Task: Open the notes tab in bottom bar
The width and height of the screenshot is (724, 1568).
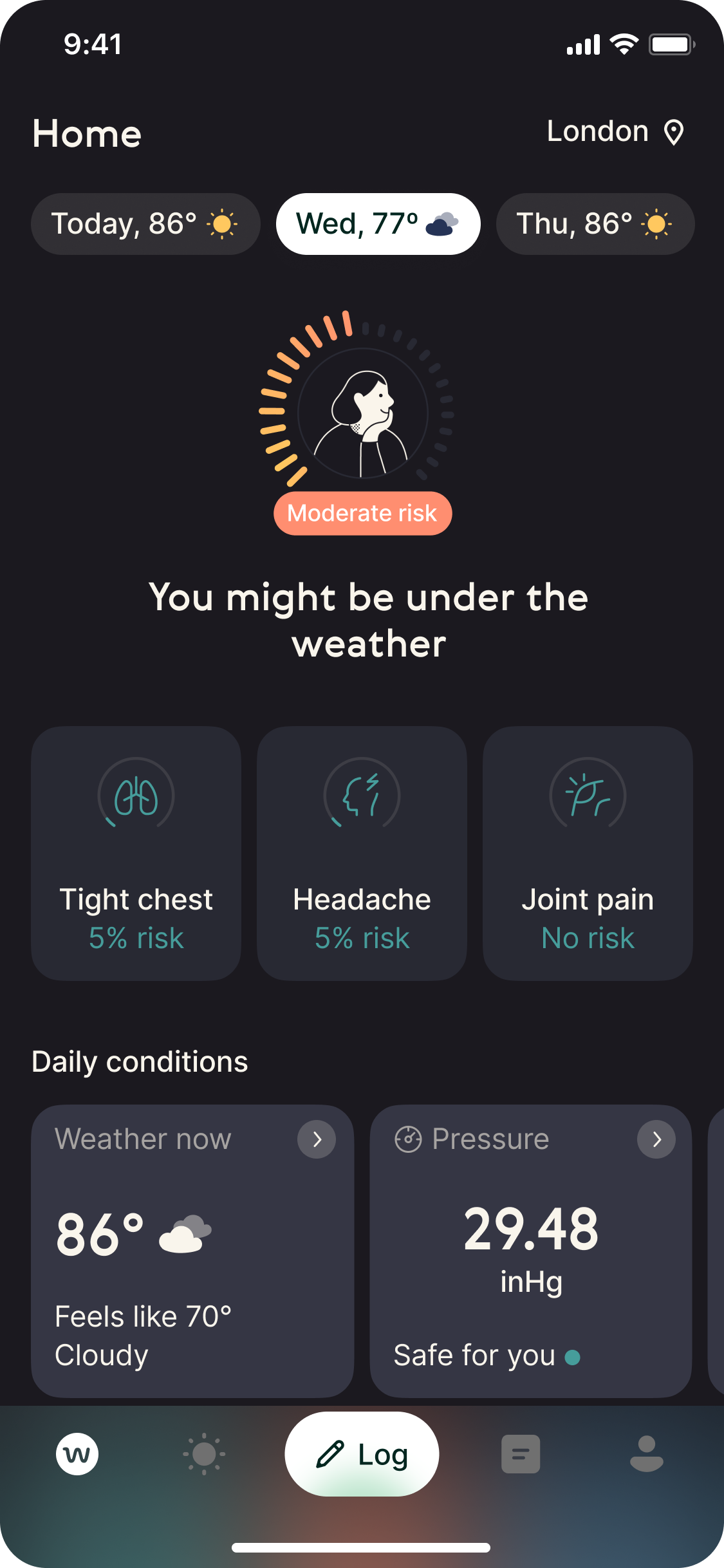Action: (521, 1454)
